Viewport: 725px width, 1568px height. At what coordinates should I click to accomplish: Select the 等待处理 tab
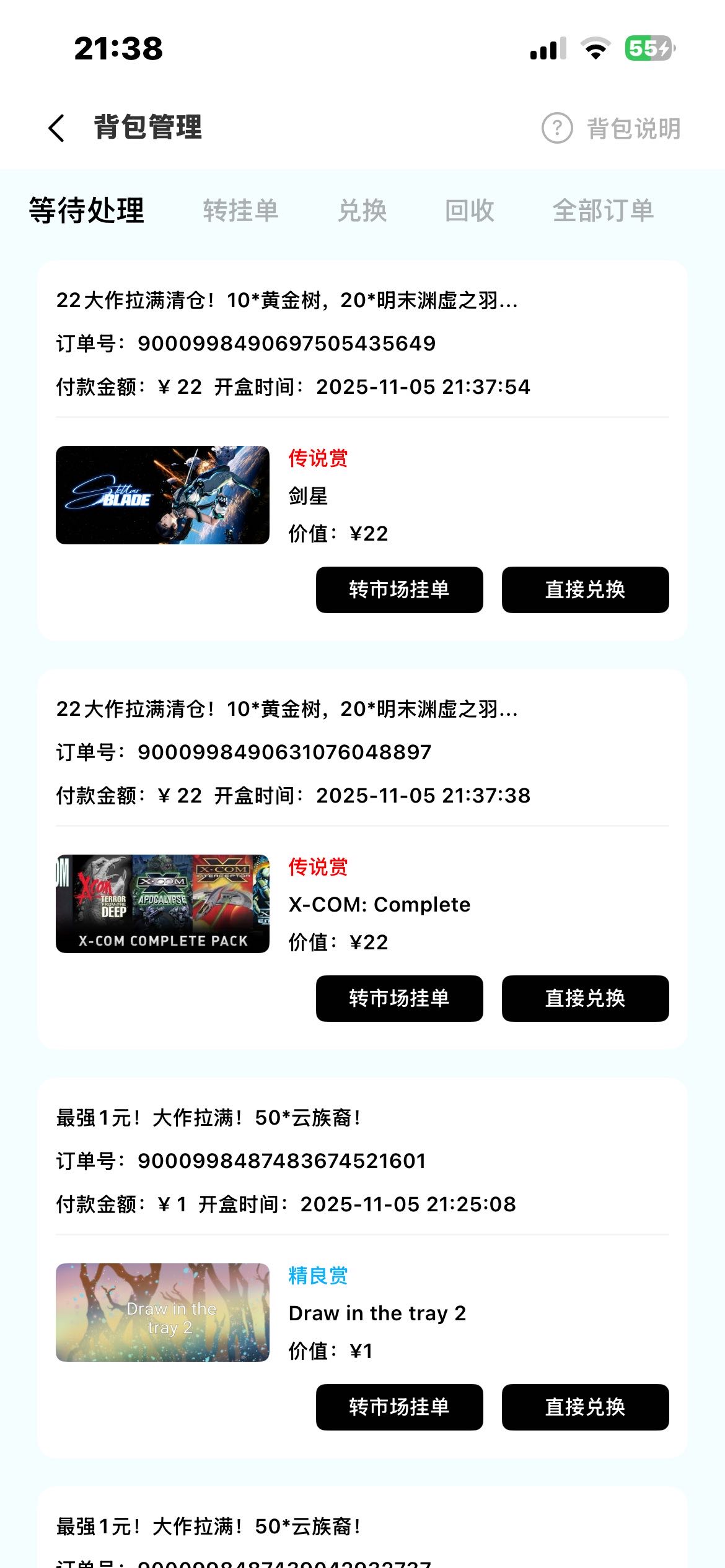click(87, 211)
